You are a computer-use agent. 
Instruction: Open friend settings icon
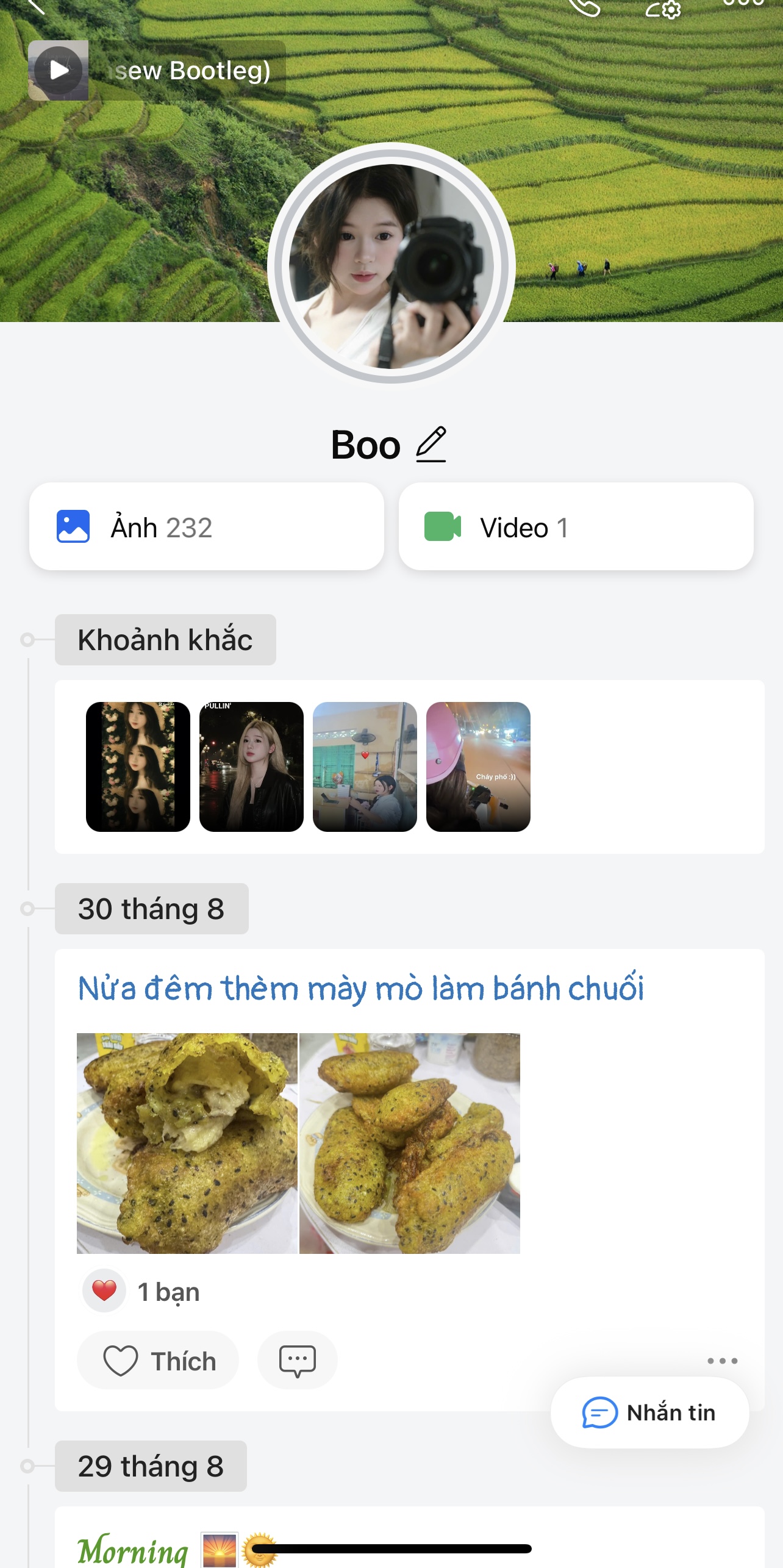pyautogui.click(x=663, y=9)
